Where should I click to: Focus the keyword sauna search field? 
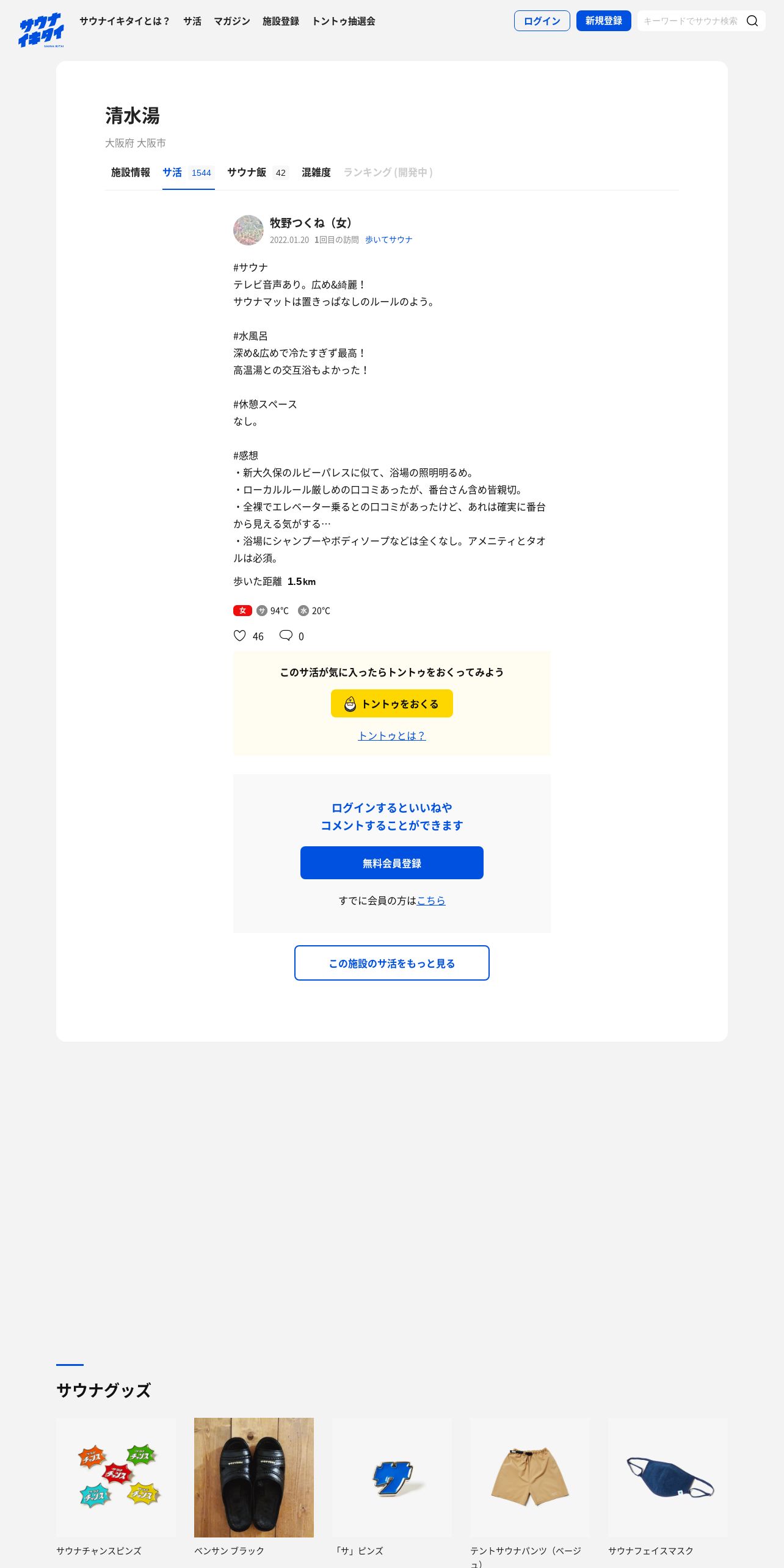tap(690, 21)
